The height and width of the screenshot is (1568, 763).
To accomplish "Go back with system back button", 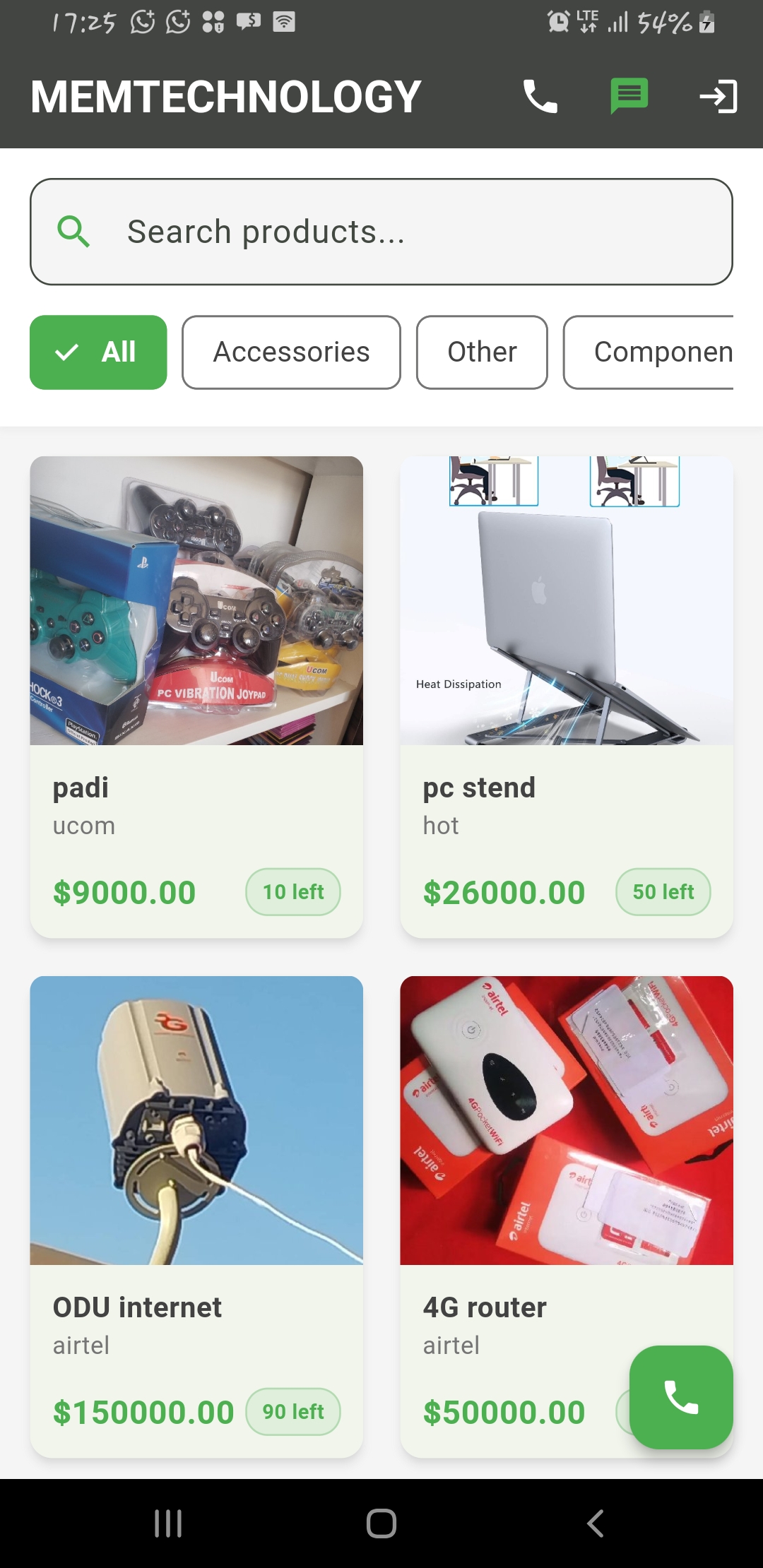I will pos(595,1524).
